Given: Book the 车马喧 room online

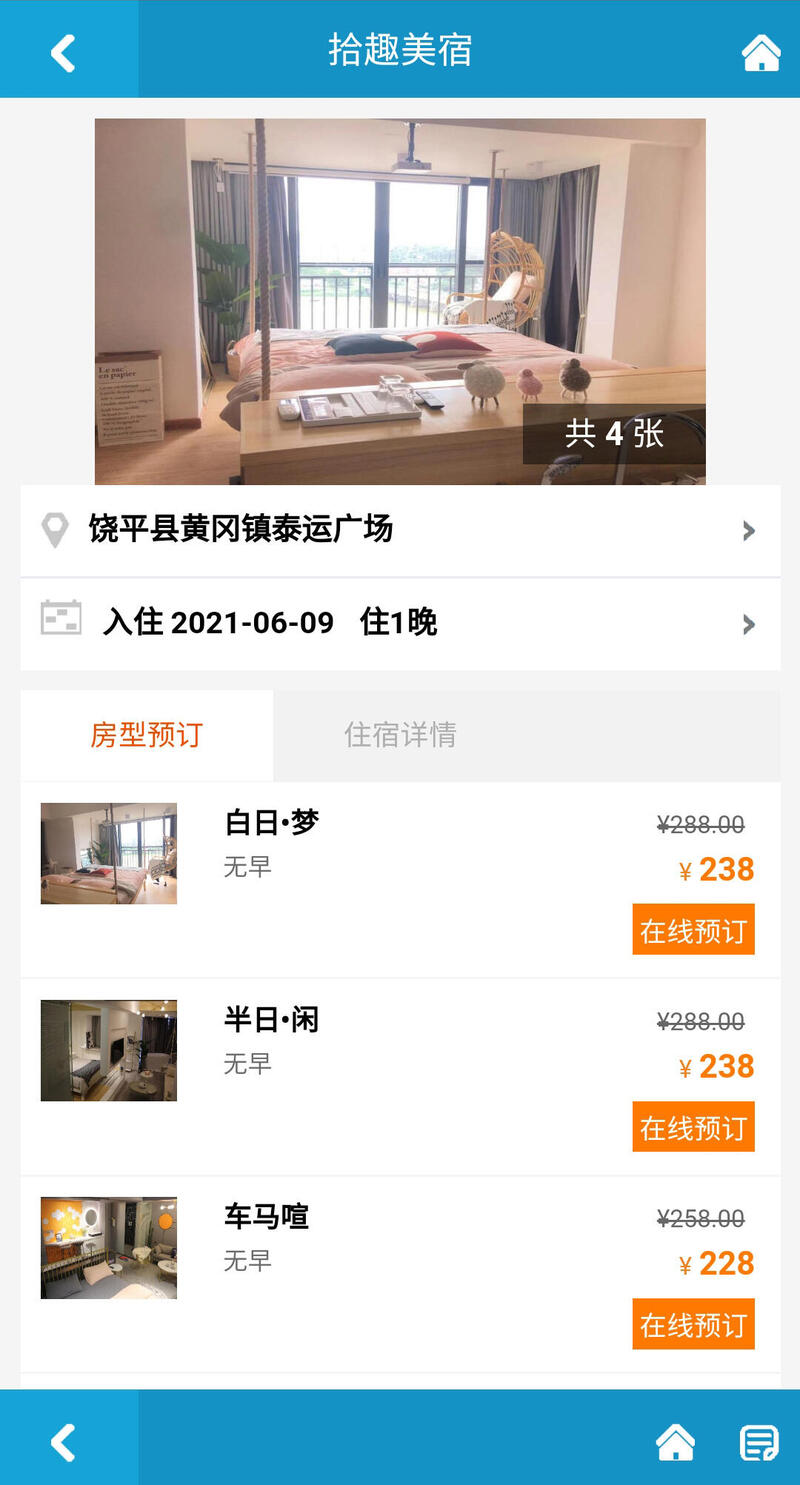Looking at the screenshot, I should click(x=693, y=1324).
